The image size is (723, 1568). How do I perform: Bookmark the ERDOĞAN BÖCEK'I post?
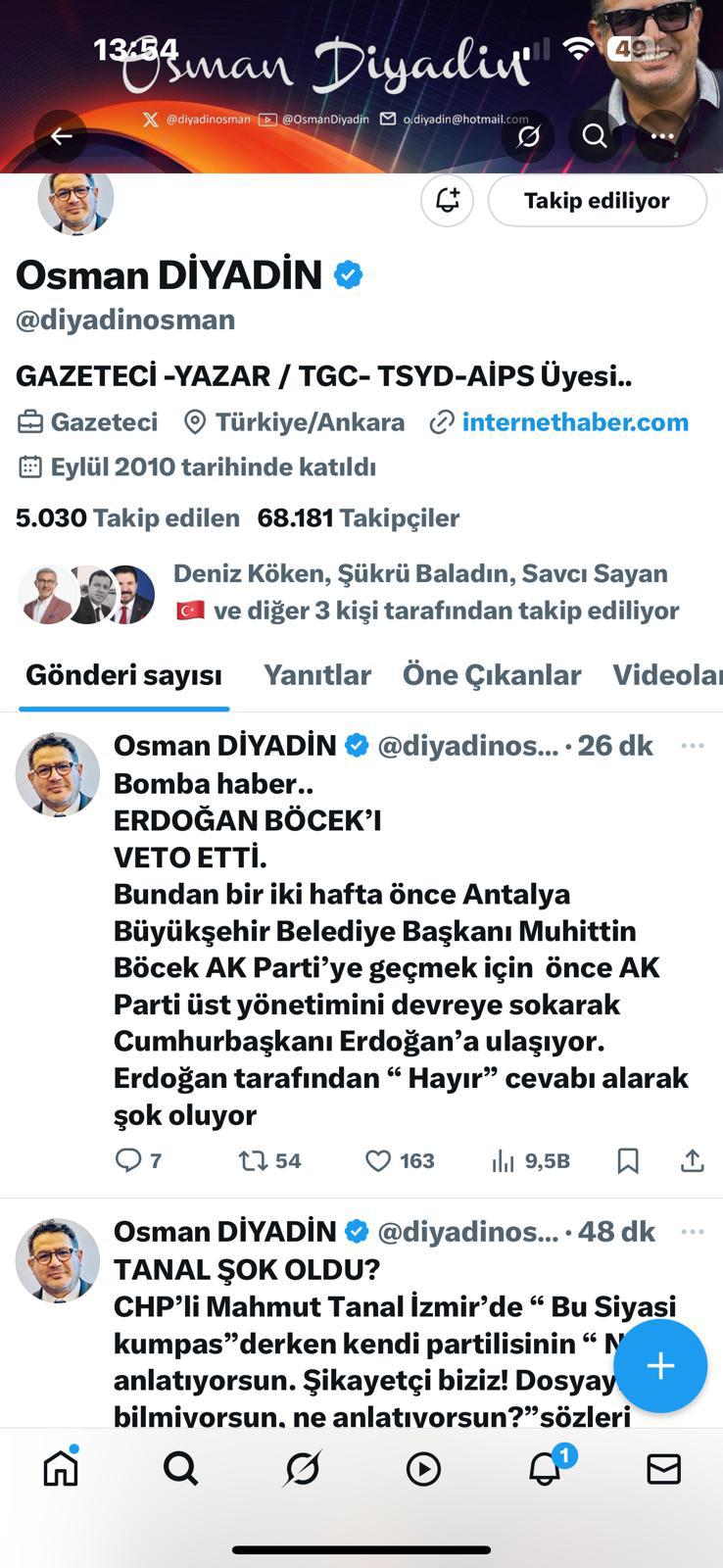point(628,1161)
